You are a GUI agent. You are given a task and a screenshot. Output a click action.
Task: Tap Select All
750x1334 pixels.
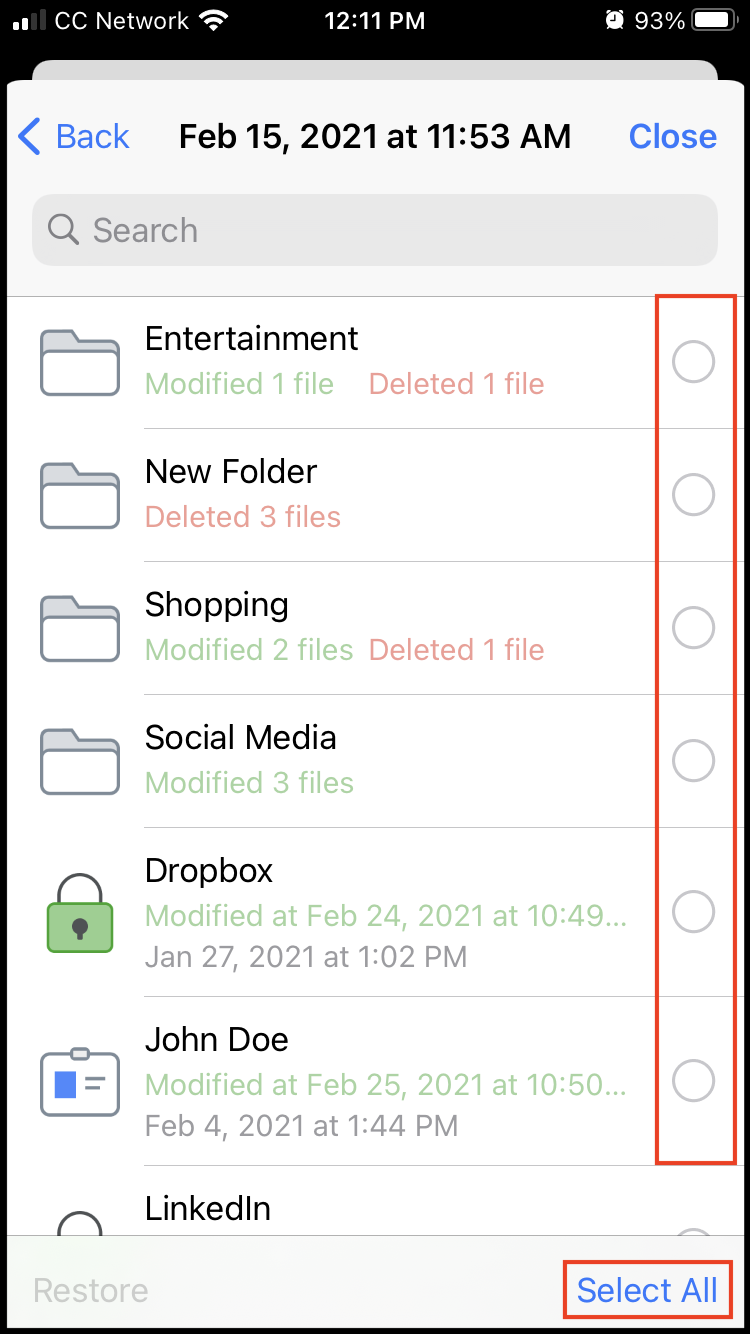[x=647, y=1290]
